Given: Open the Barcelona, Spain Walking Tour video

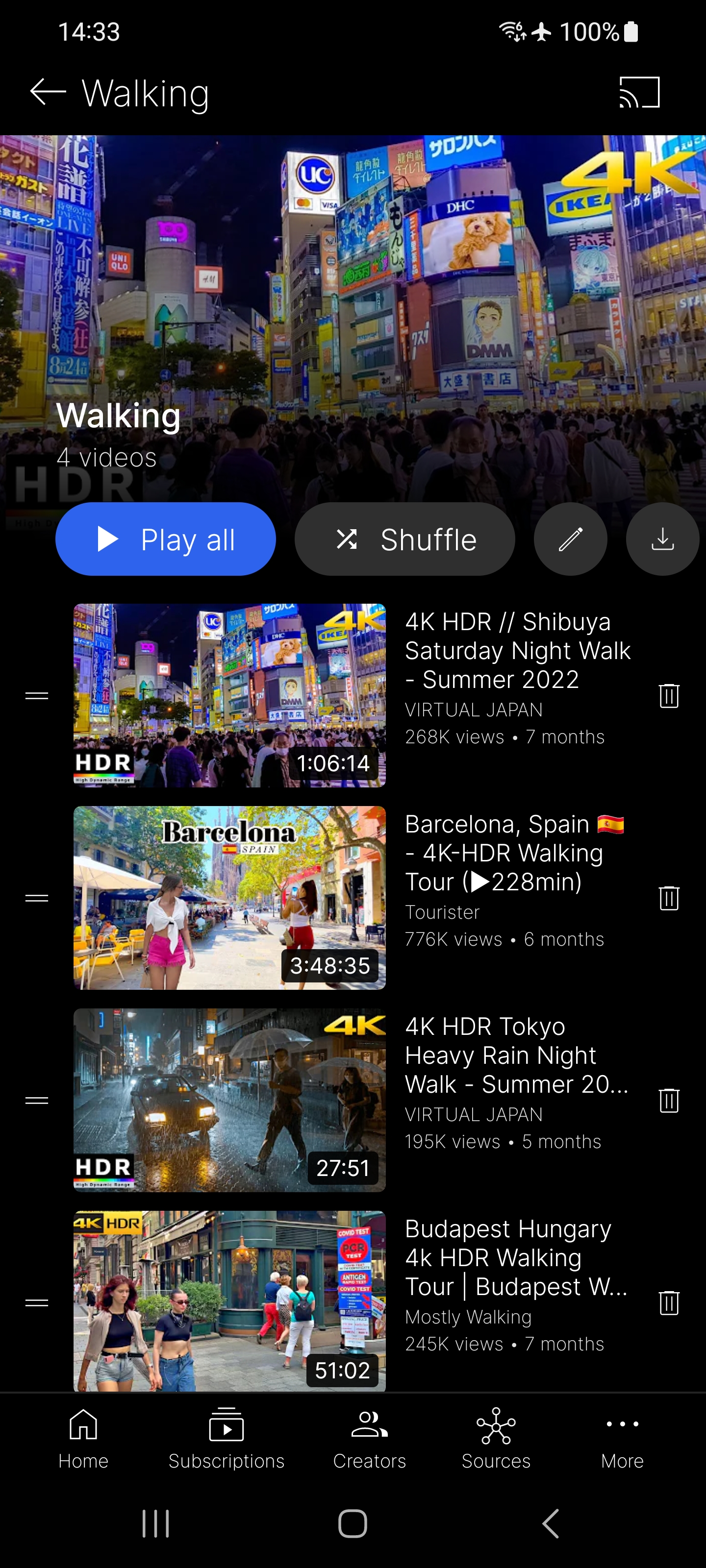Looking at the screenshot, I should coord(229,898).
